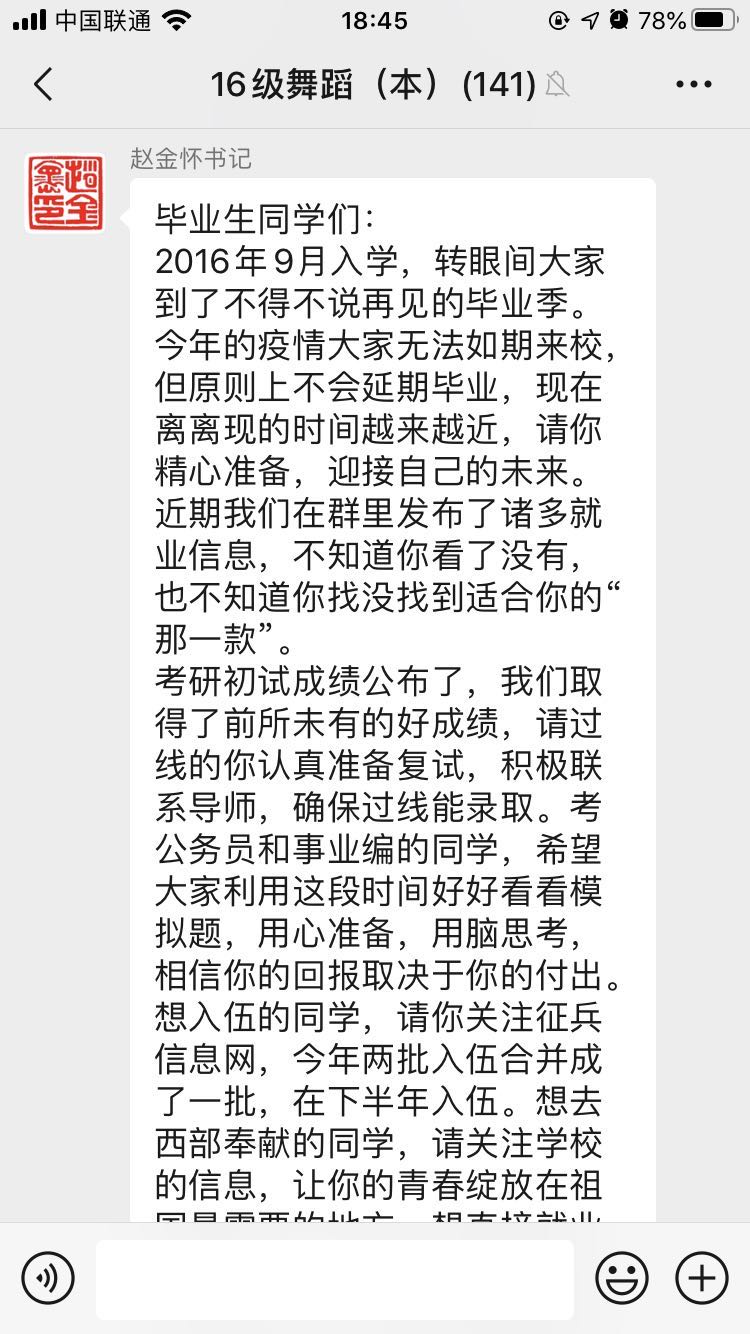This screenshot has height=1334, width=750.
Task: Switch to voice message input
Action: coord(48,1278)
